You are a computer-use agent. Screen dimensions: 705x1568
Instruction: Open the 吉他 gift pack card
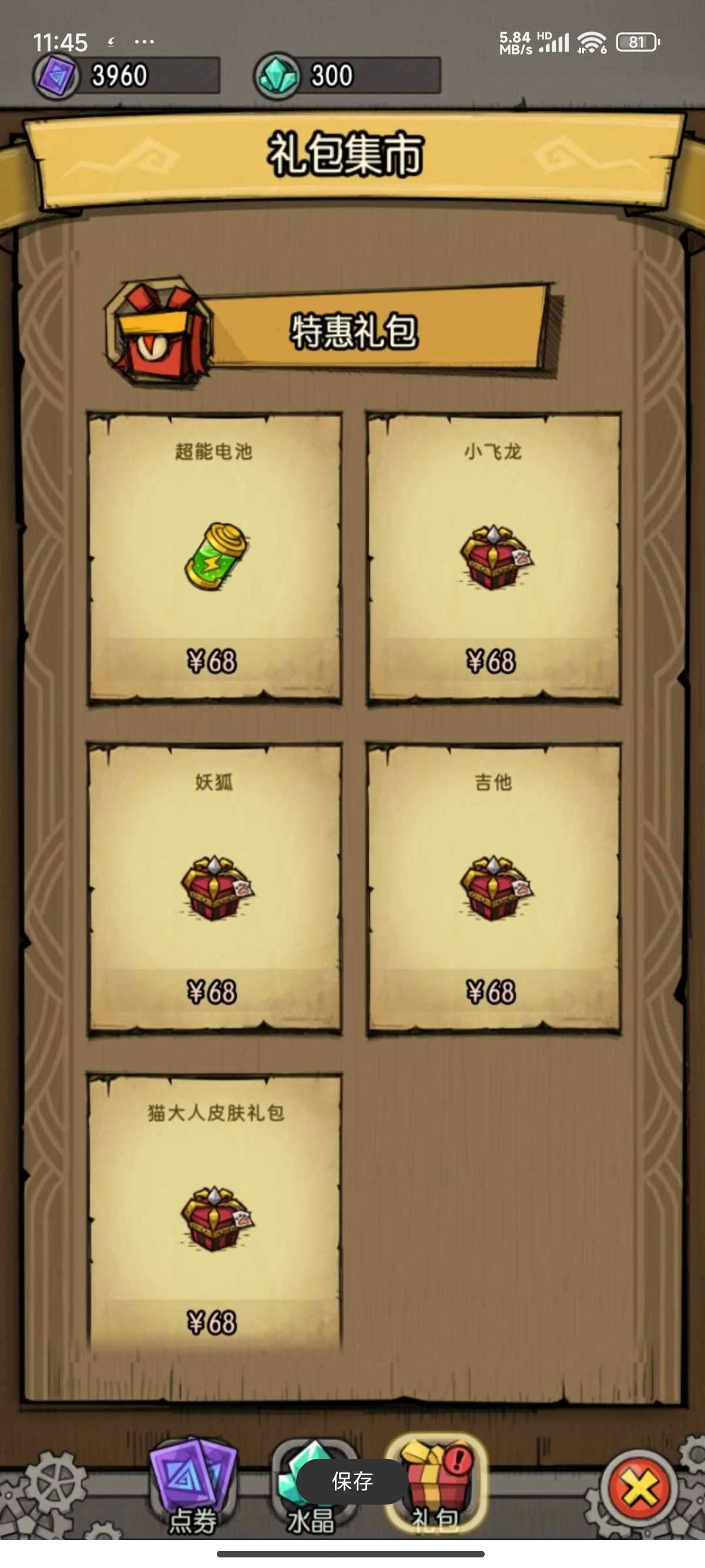pos(493,889)
